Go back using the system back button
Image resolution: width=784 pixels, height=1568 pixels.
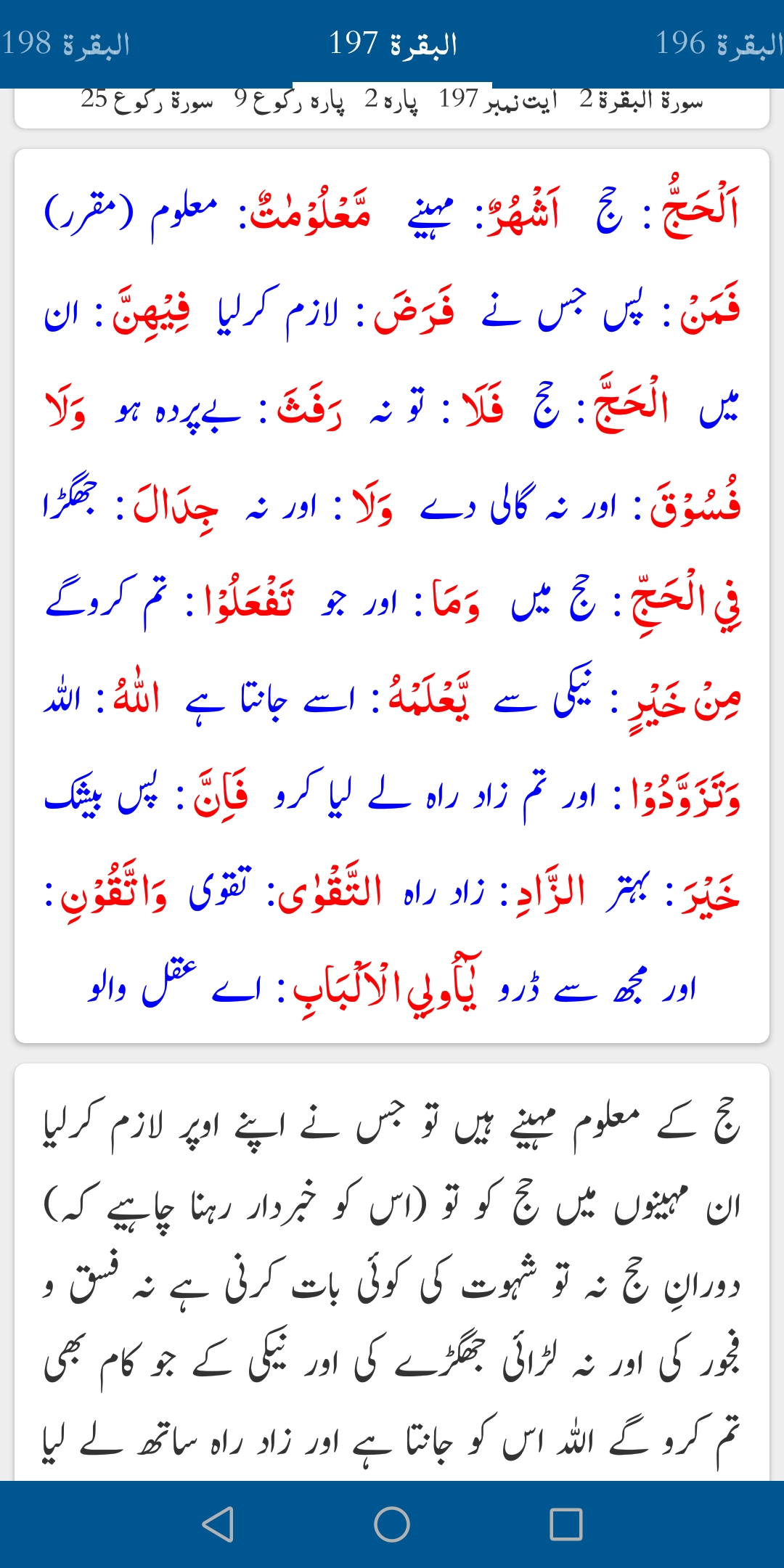(x=218, y=1524)
